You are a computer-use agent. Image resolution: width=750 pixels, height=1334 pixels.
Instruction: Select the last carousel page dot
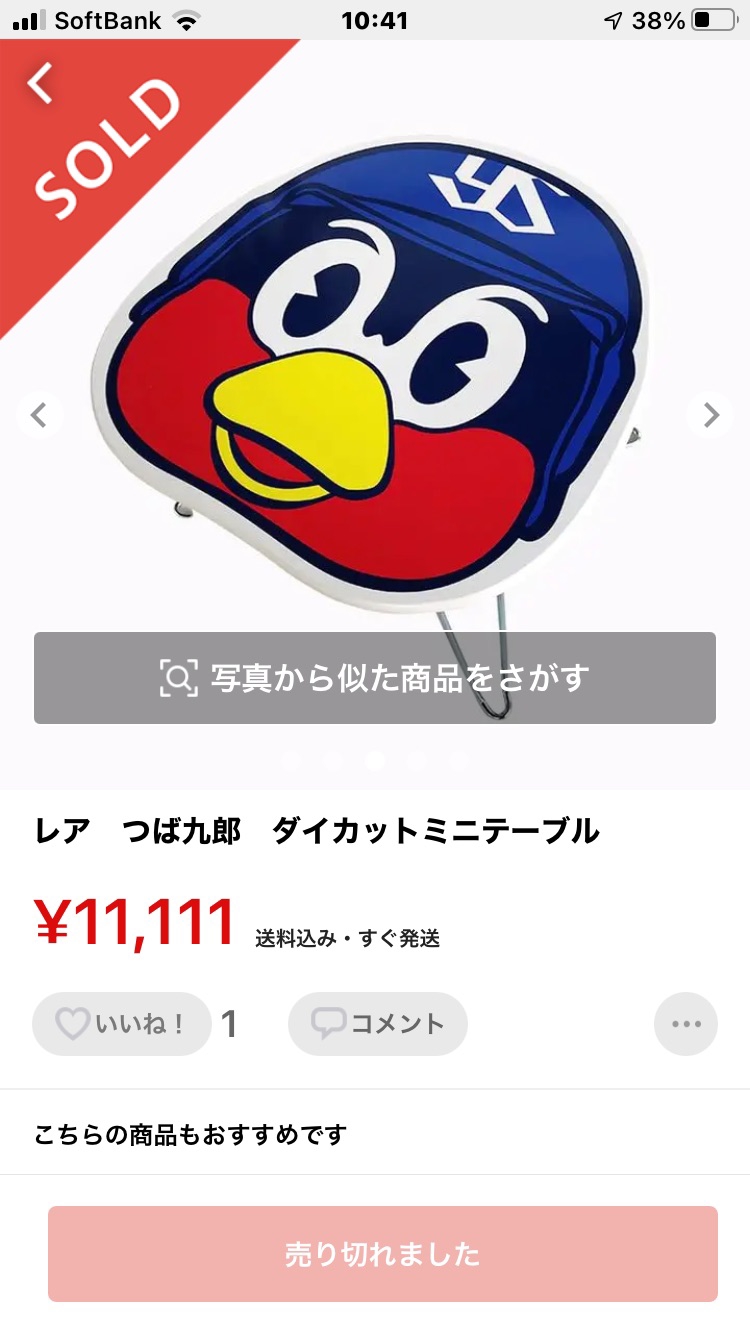459,760
